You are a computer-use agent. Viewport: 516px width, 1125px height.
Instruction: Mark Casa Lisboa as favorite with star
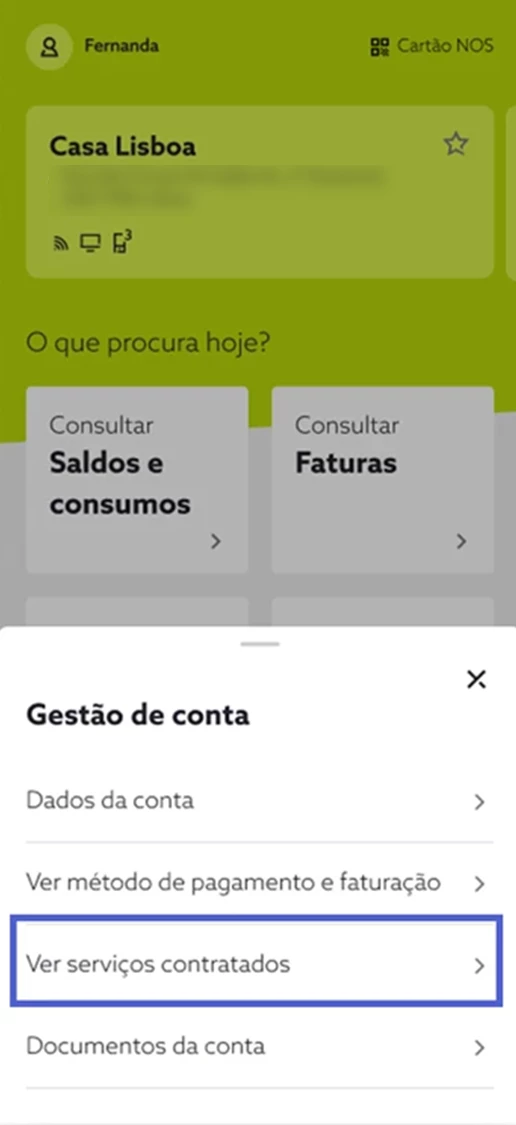tap(456, 144)
